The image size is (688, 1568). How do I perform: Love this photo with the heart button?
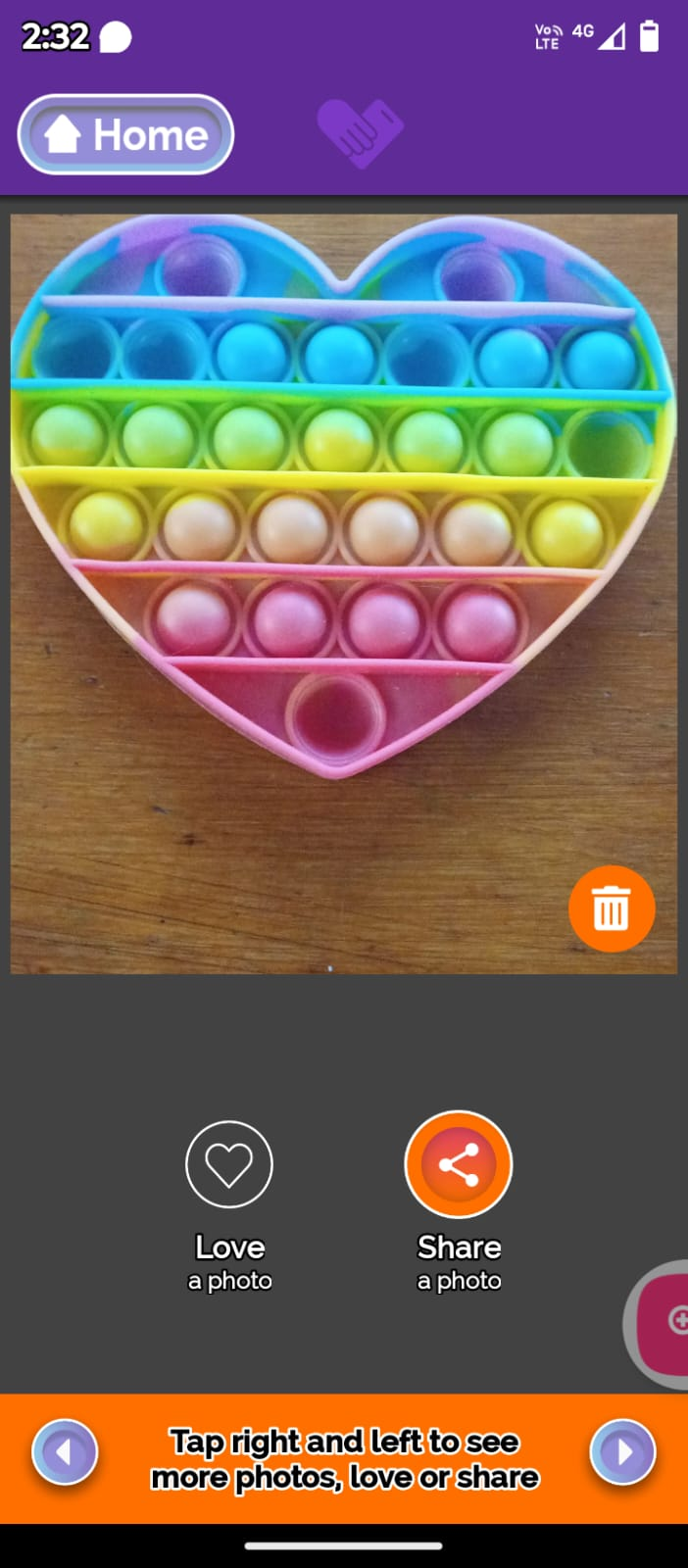click(229, 1164)
